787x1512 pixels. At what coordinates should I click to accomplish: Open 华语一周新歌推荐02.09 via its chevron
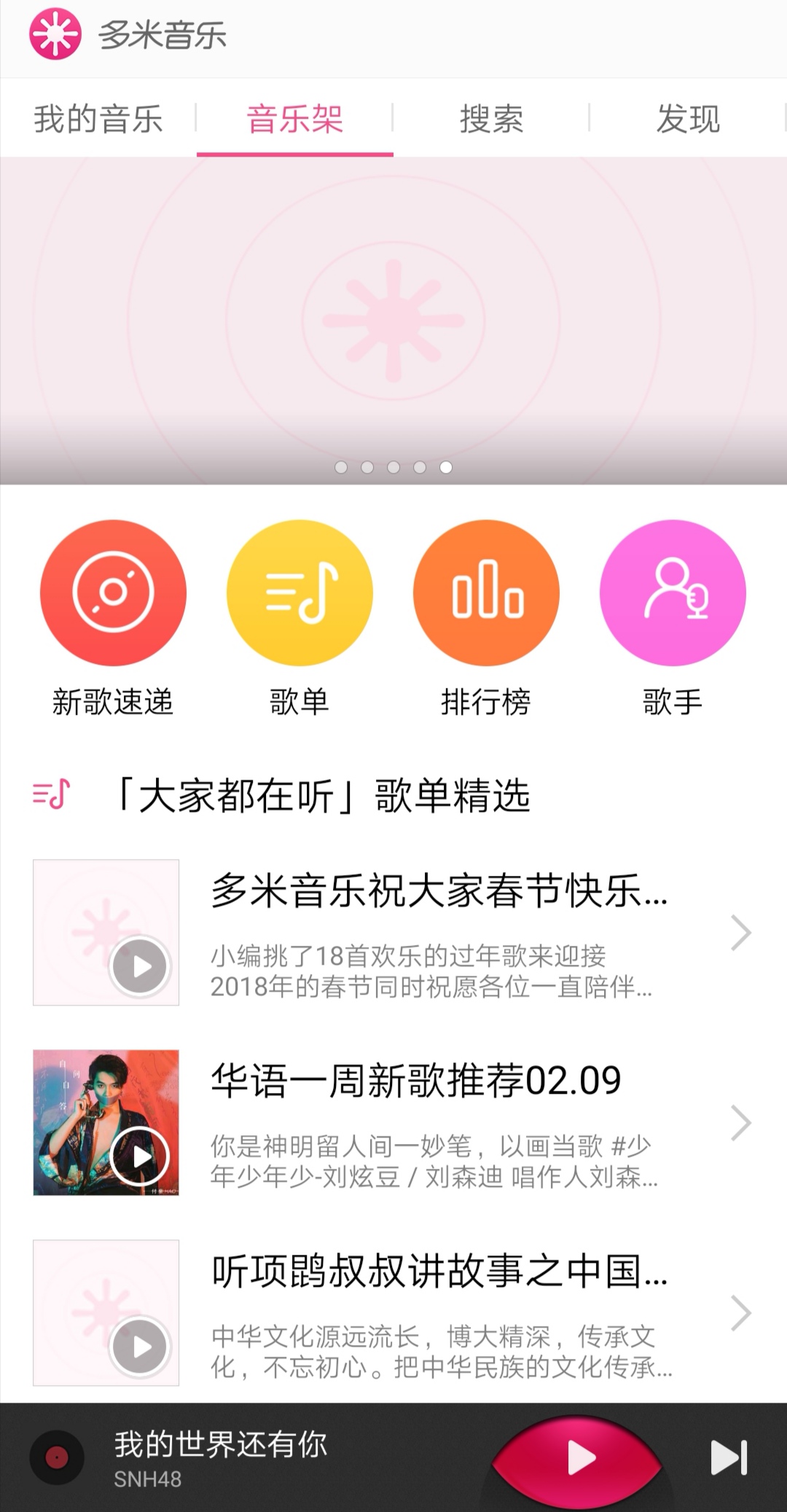(x=740, y=1123)
